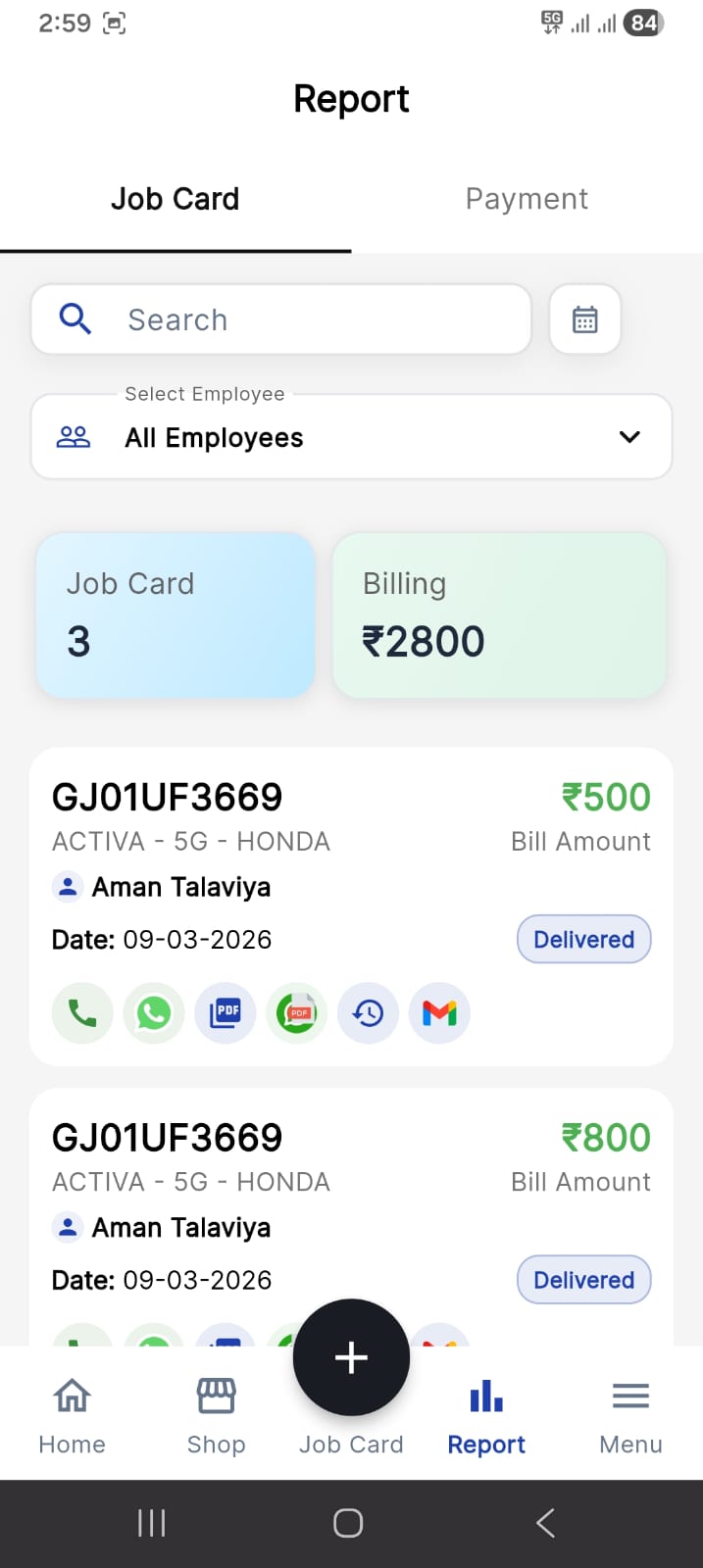The width and height of the screenshot is (703, 1568).
Task: Create a new job card with plus button
Action: [351, 1357]
